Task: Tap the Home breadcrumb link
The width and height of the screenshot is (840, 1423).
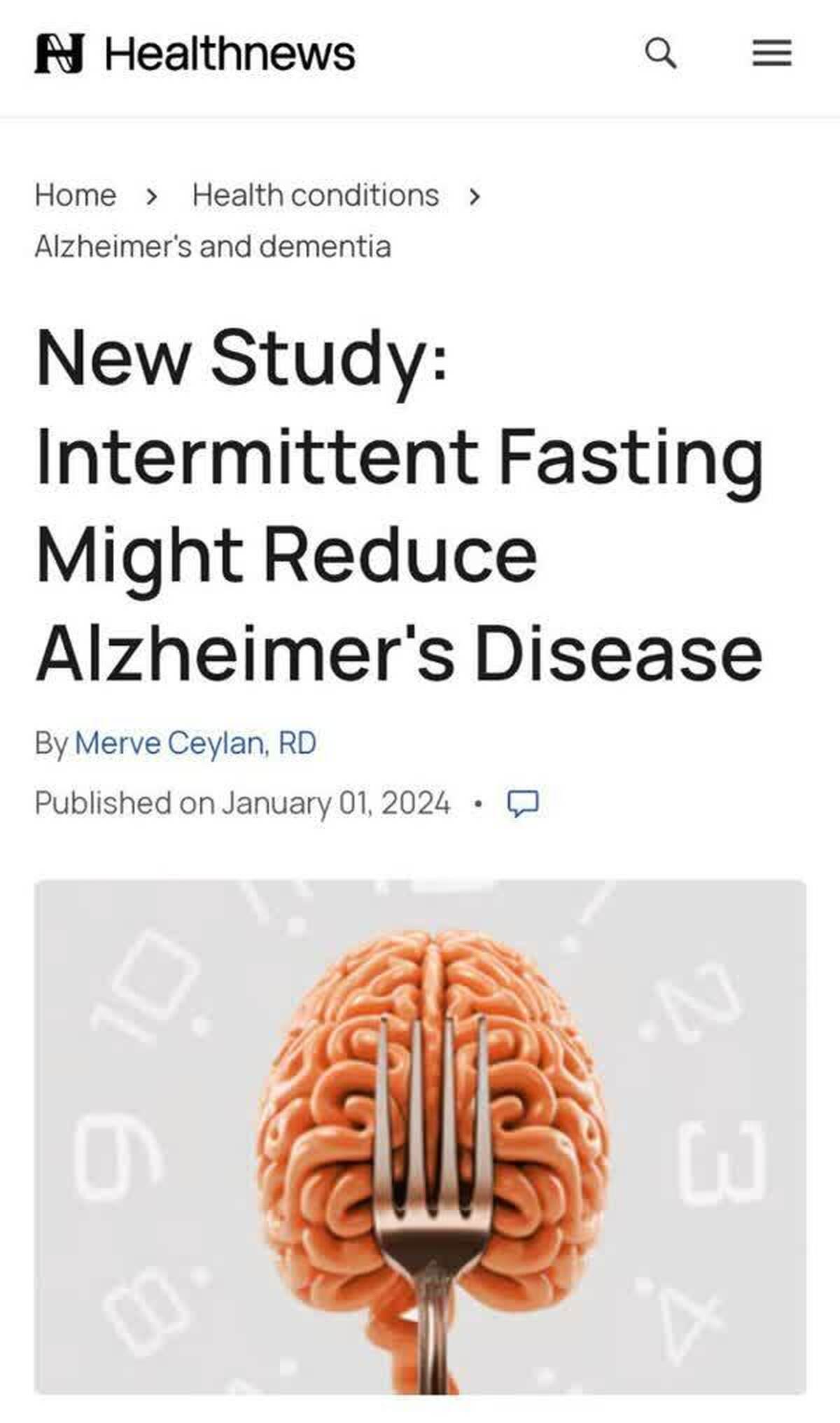Action: [x=76, y=195]
